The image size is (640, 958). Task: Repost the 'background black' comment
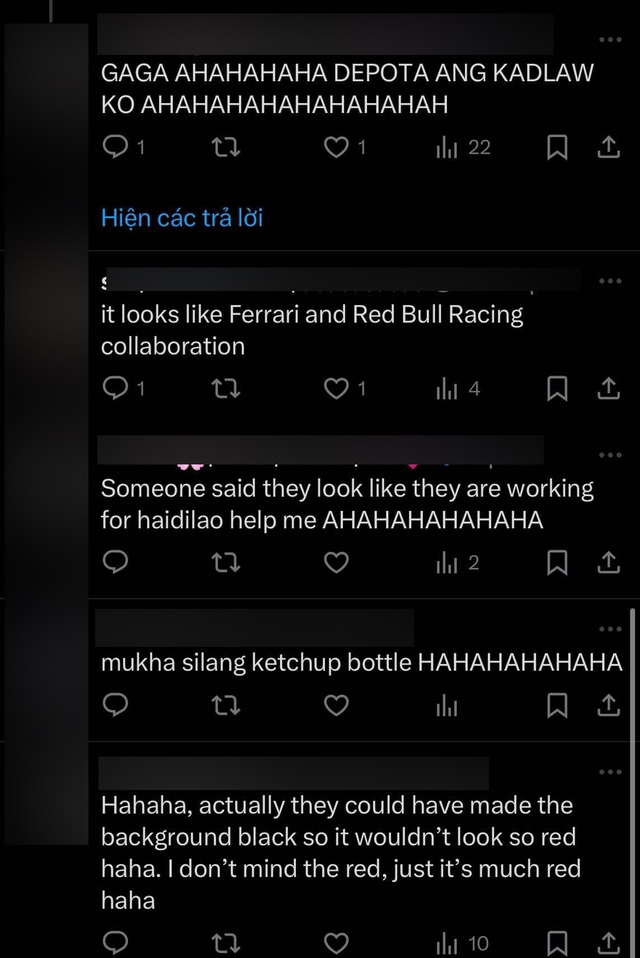(228, 943)
